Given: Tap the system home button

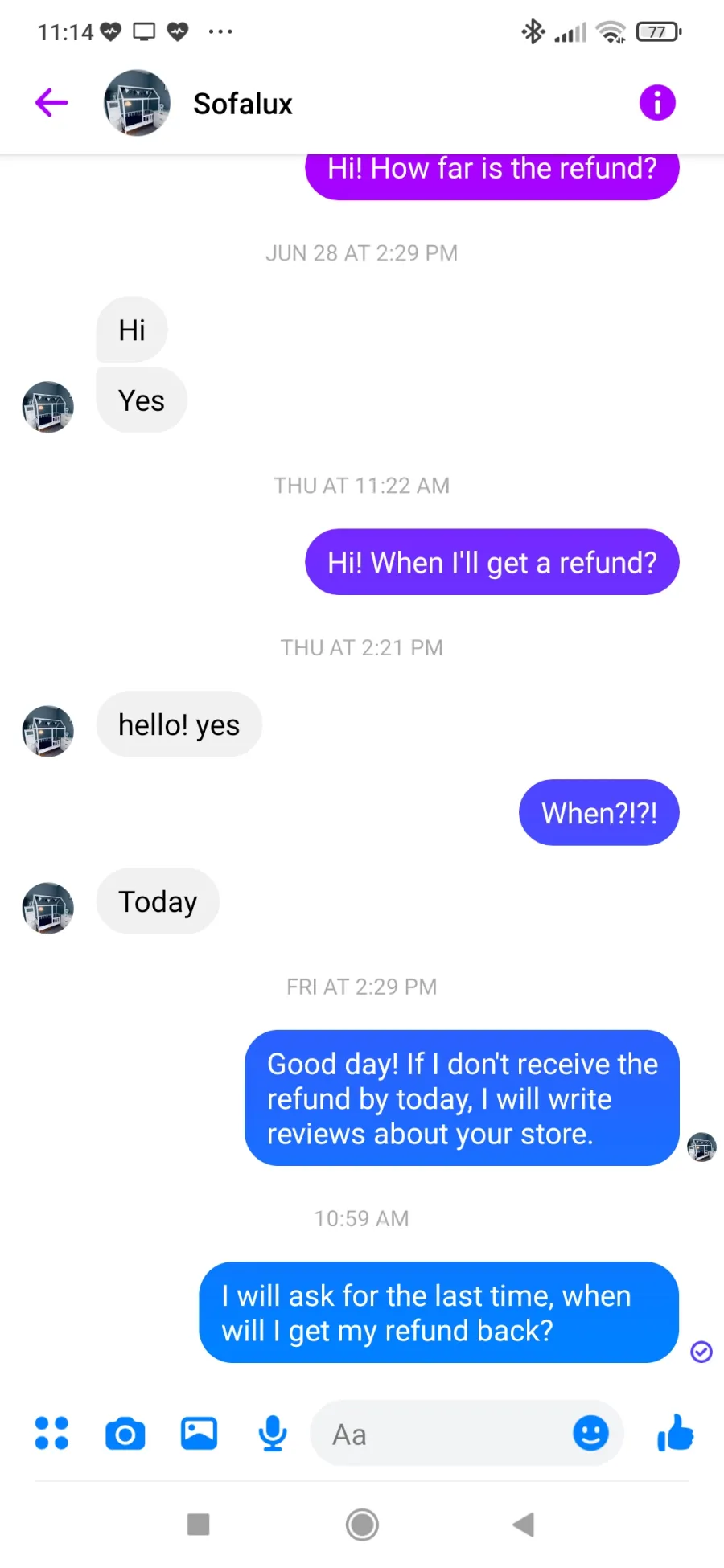Looking at the screenshot, I should pyautogui.click(x=362, y=1525).
